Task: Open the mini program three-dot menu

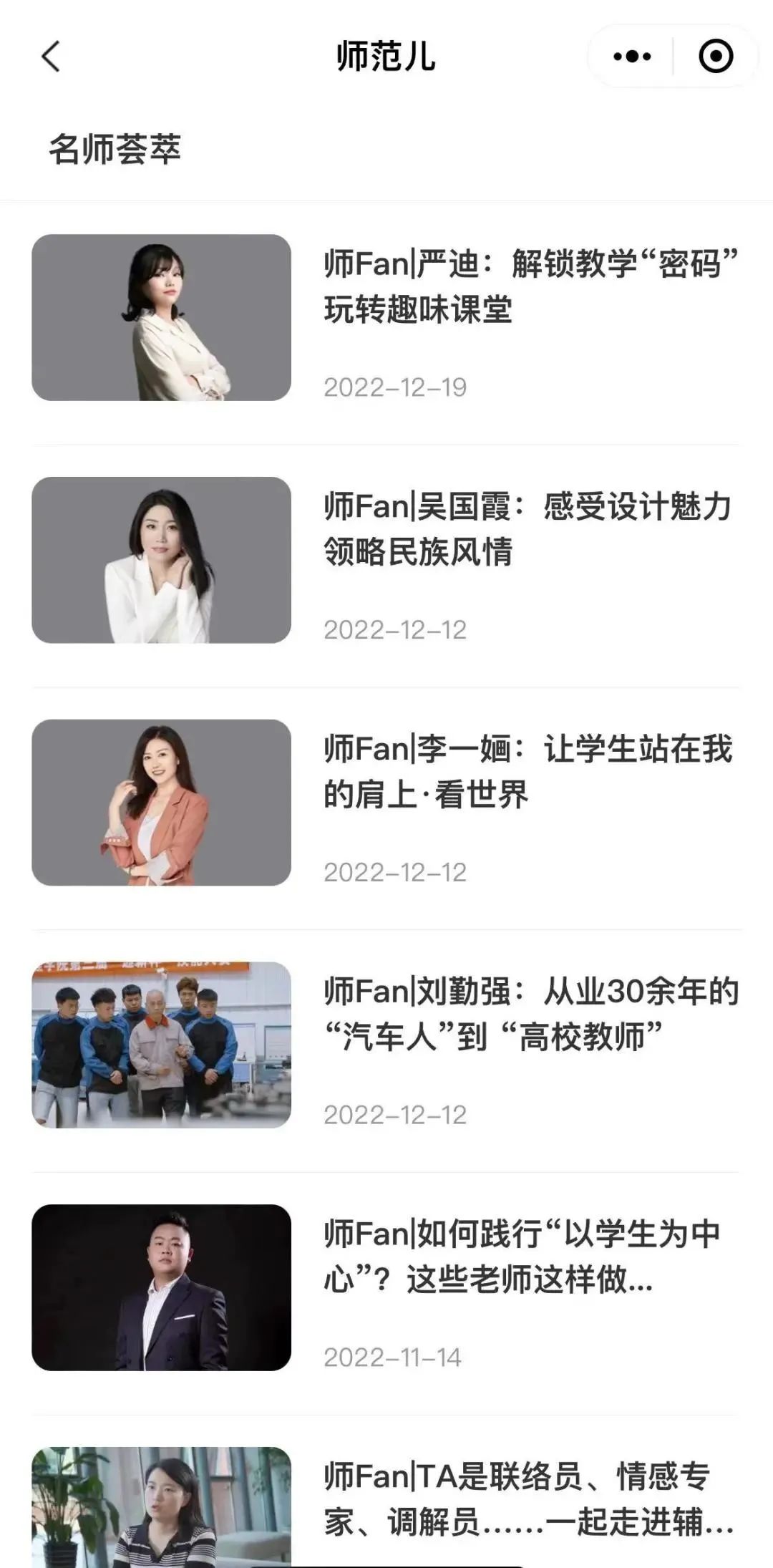Action: tap(632, 57)
